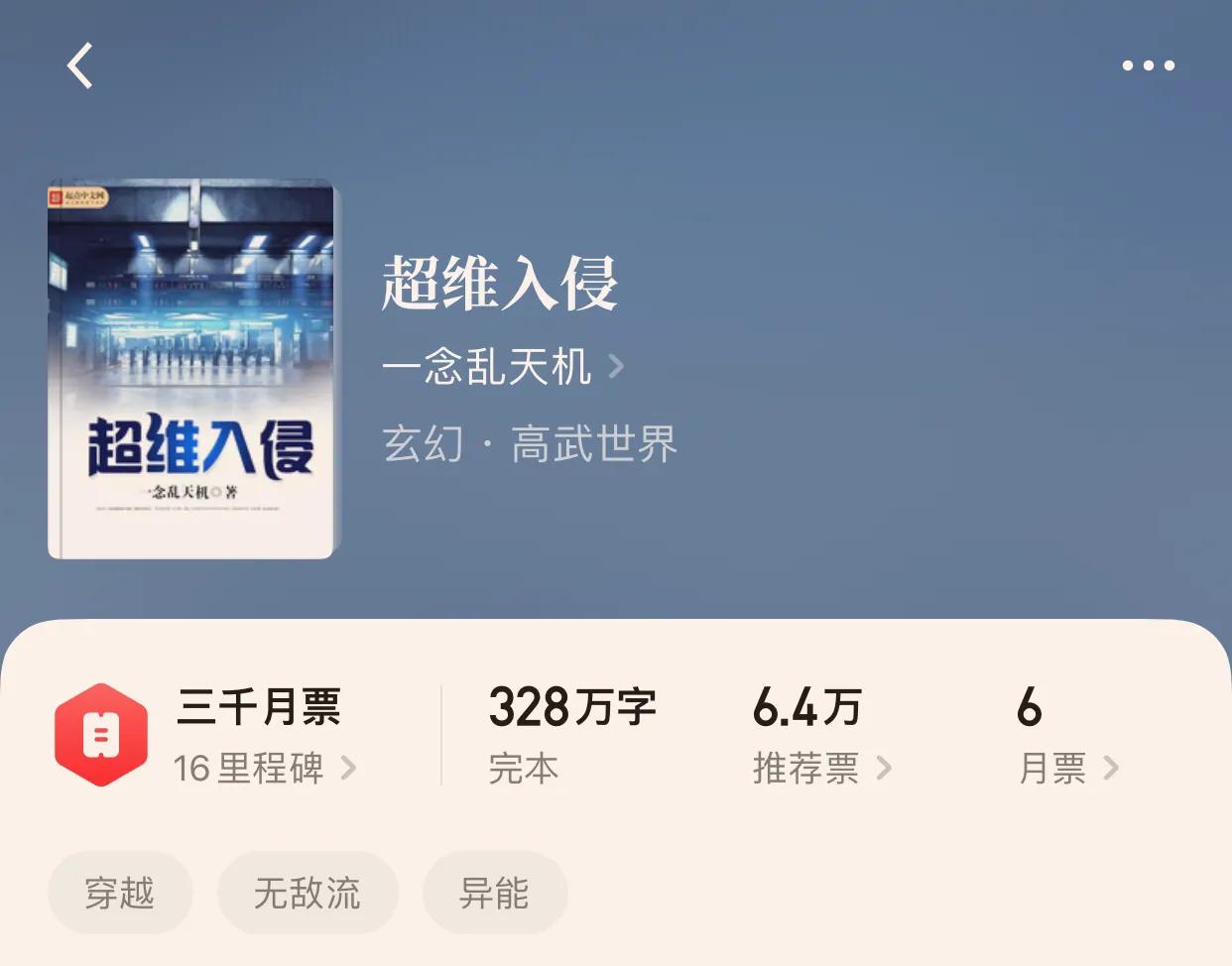
Task: Select the 异能 tag chip
Action: (x=494, y=893)
